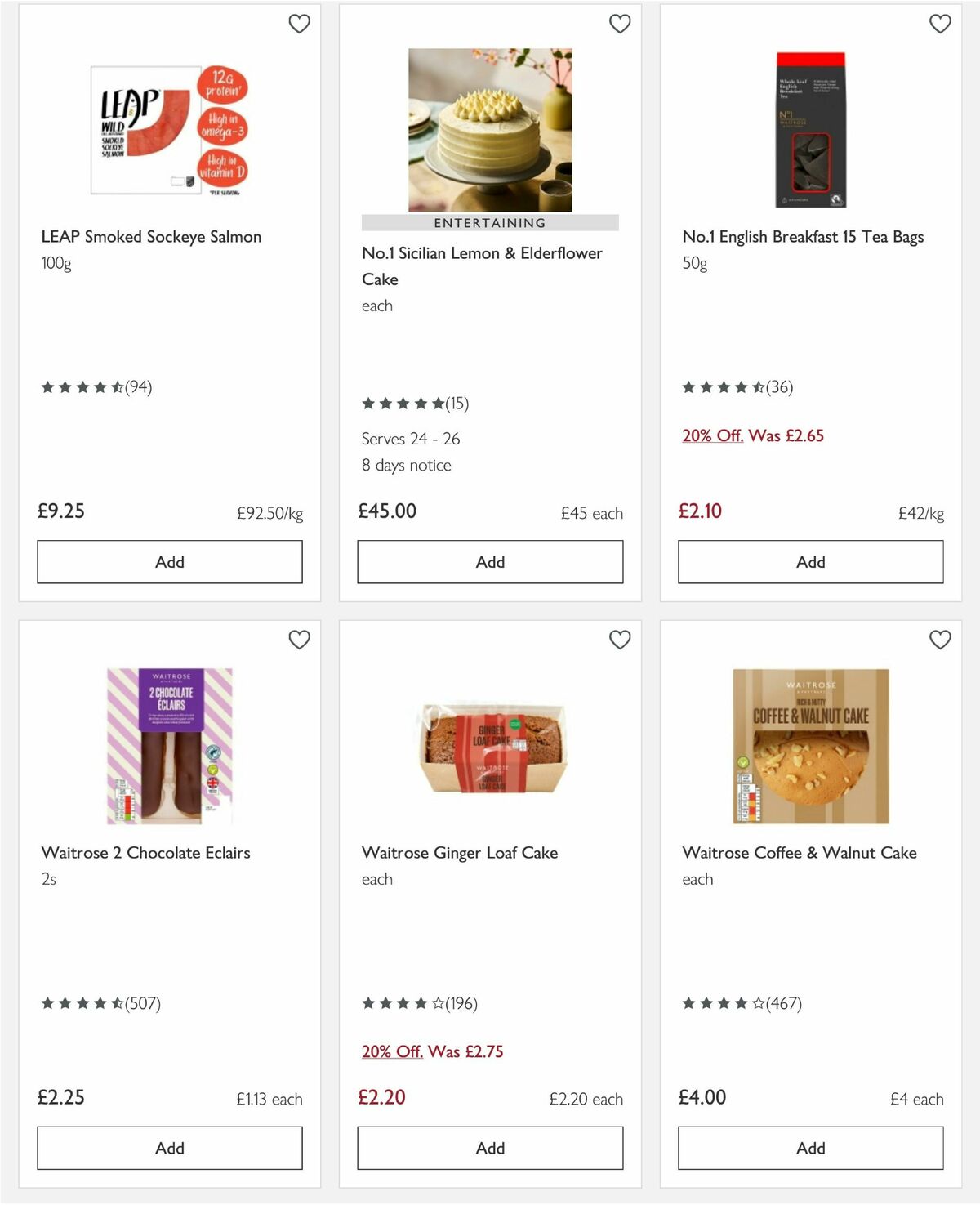The image size is (980, 1205).
Task: Add the Coffee & Walnut Cake to basket
Action: (810, 1147)
